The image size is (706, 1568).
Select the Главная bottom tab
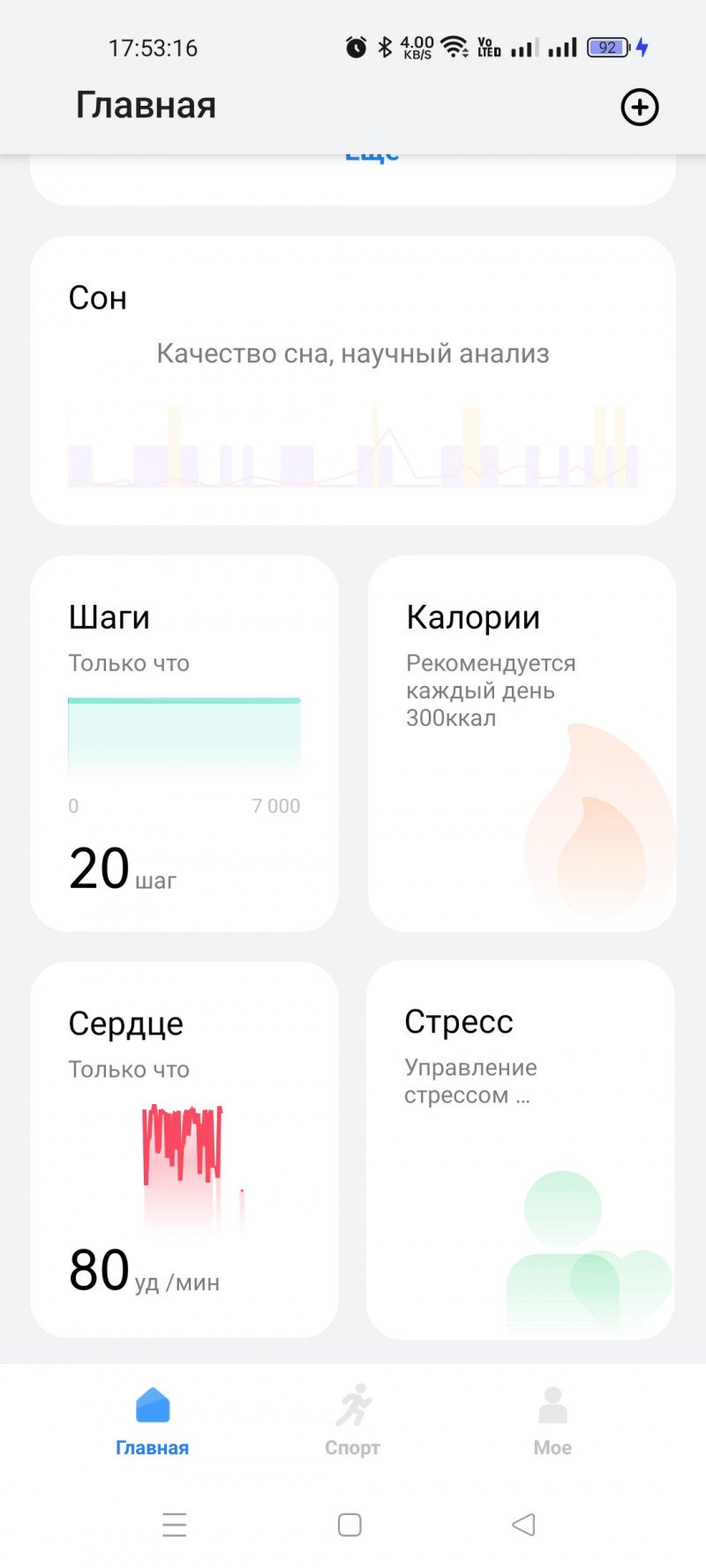click(153, 1420)
